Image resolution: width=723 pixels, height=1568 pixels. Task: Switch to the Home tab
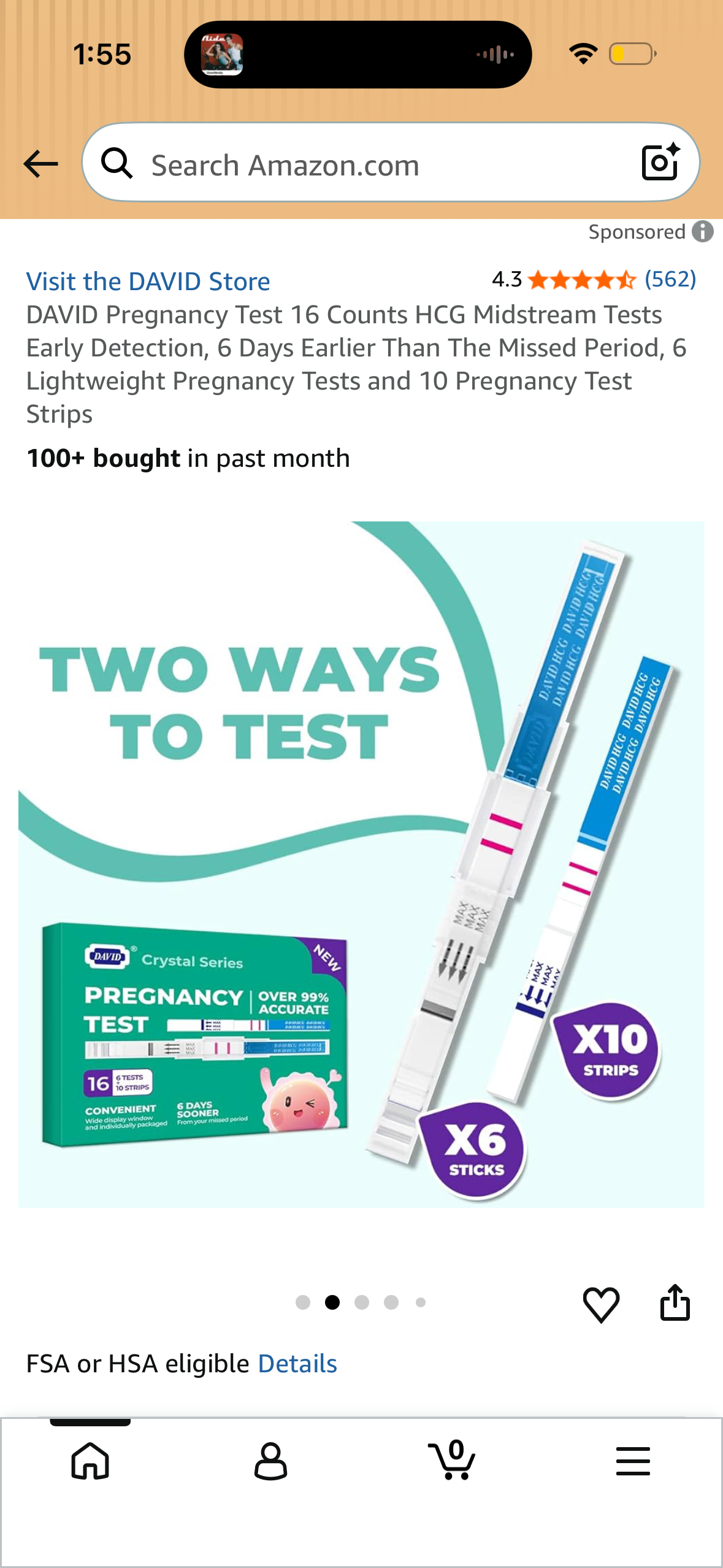coord(90,1461)
